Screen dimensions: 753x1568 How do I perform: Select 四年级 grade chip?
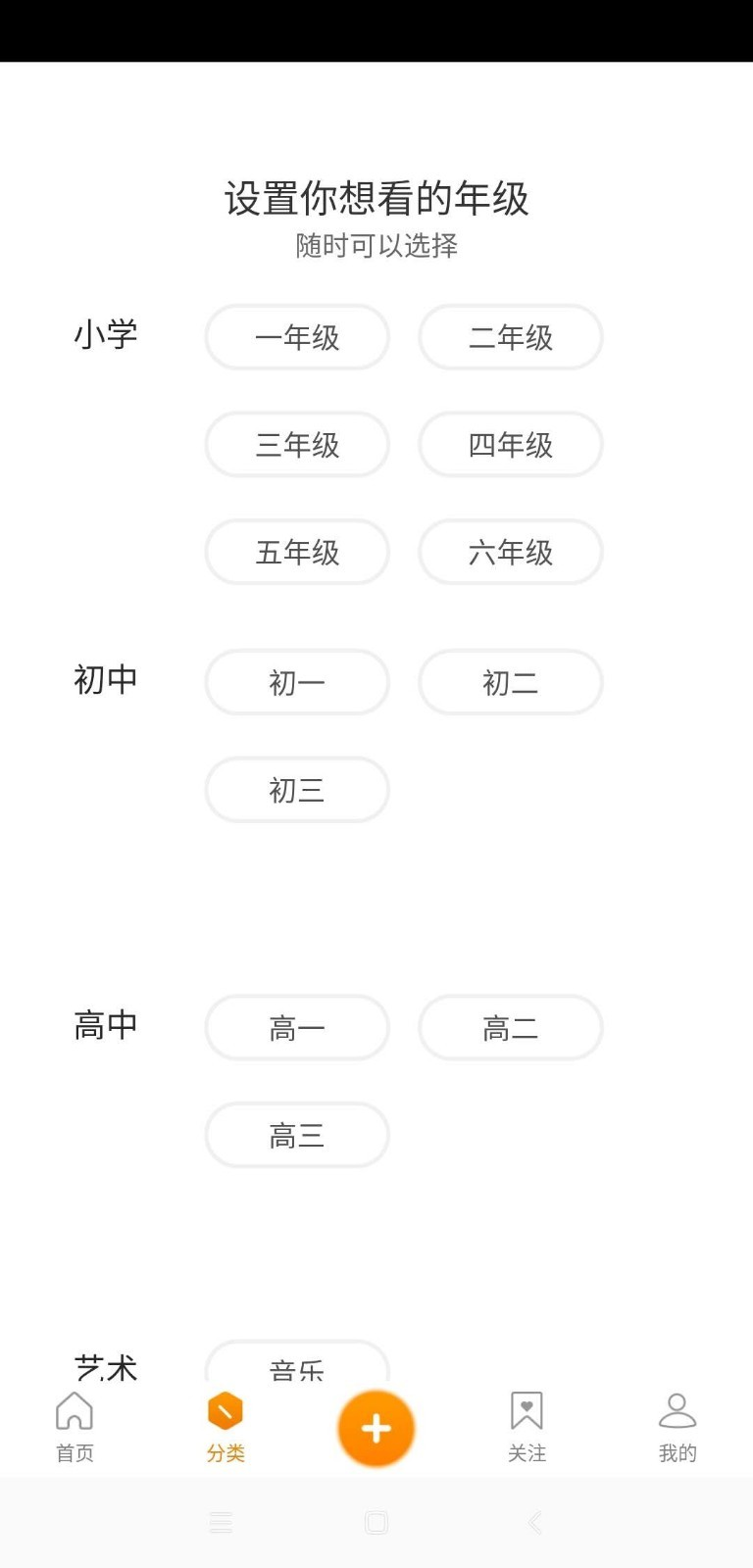510,445
